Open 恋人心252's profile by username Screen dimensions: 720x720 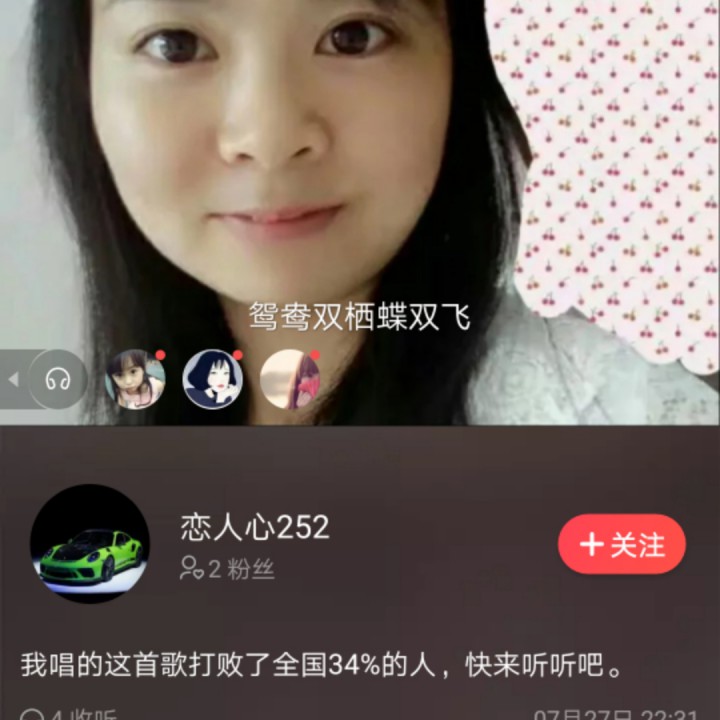tap(255, 526)
